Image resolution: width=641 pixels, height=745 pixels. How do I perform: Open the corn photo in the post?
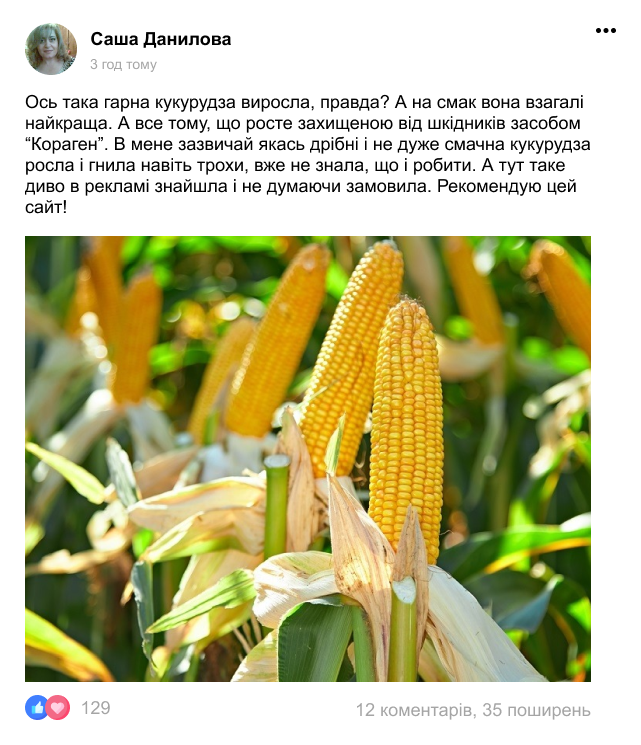308,459
